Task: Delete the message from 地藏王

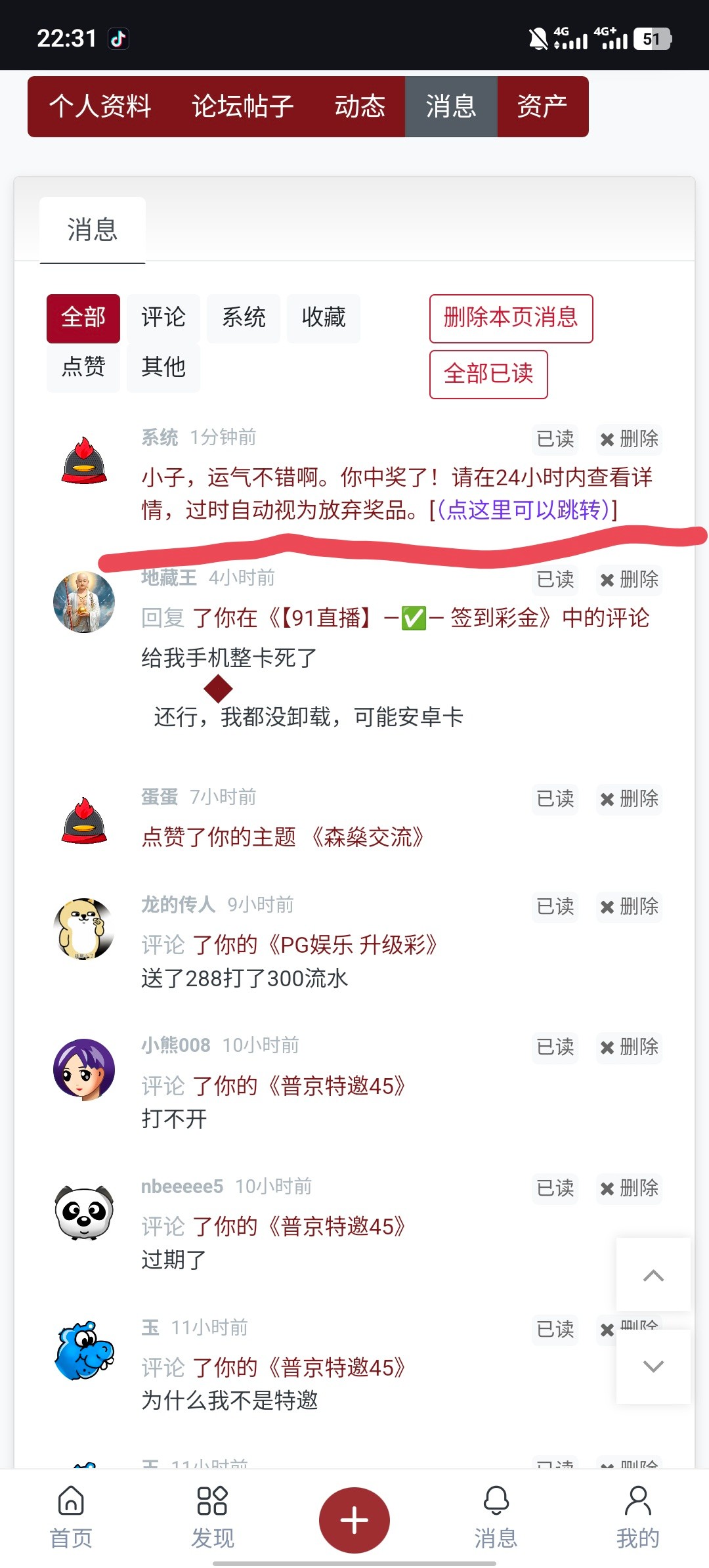Action: [629, 580]
